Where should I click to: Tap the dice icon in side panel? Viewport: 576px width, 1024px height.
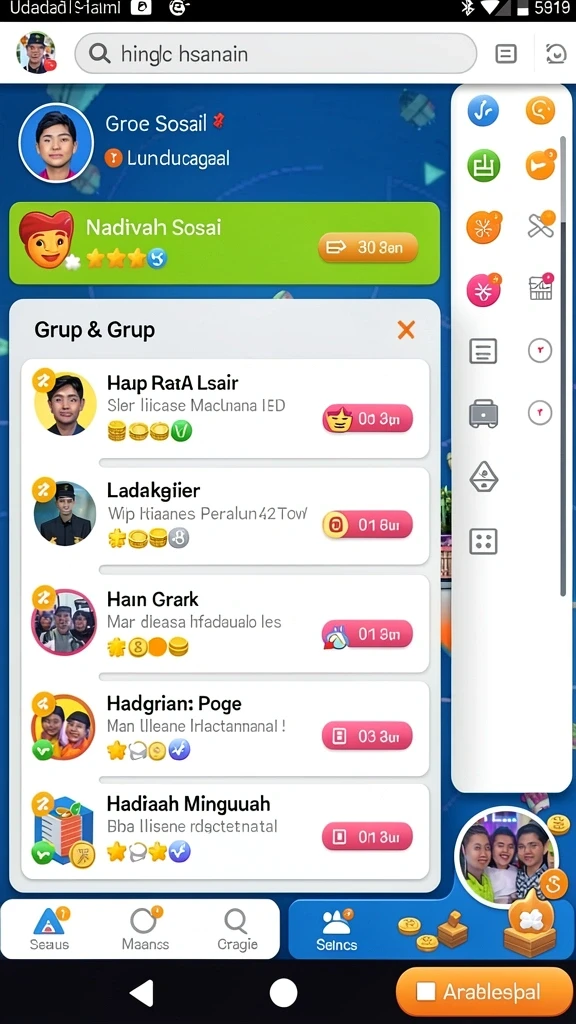(x=484, y=541)
